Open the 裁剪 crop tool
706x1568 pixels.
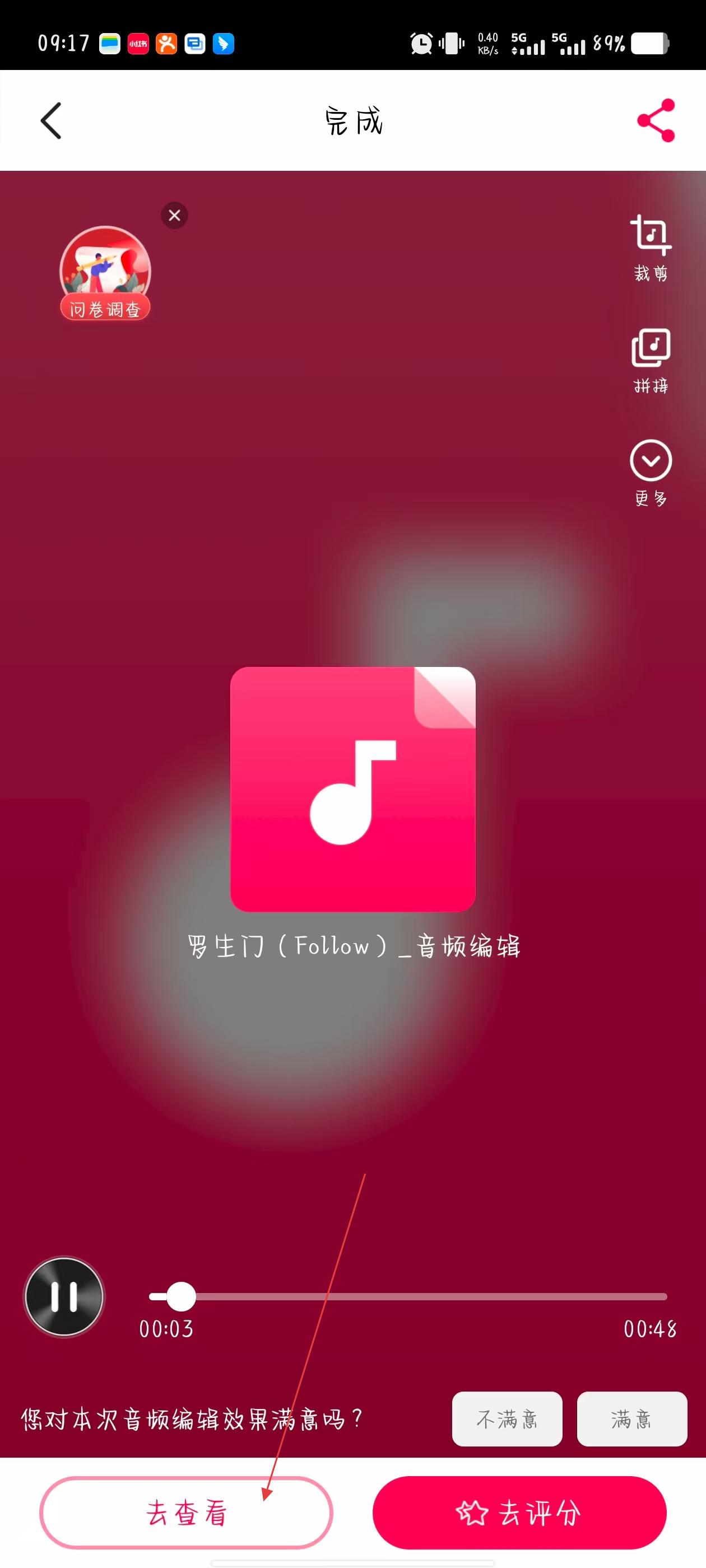pos(651,248)
